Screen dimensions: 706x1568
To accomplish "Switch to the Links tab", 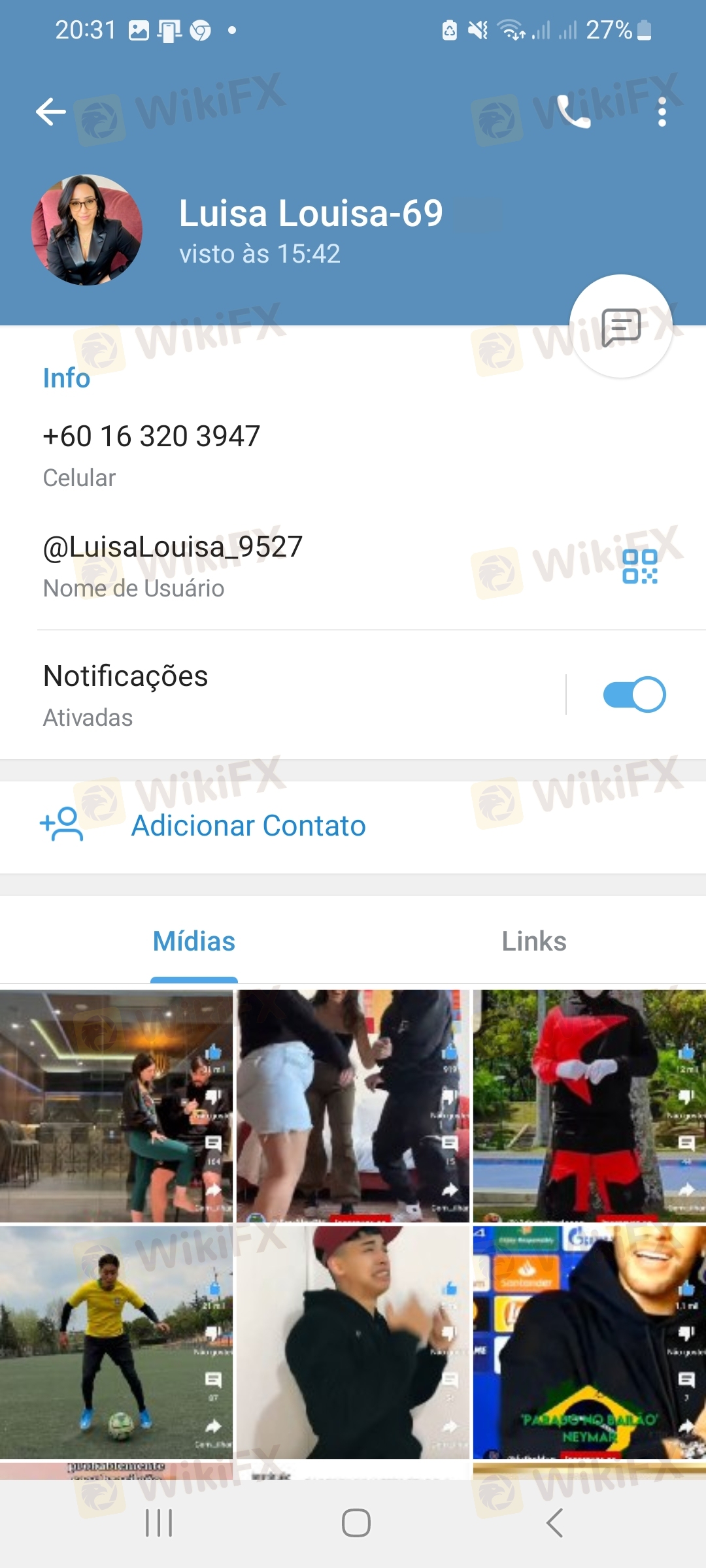I will click(534, 941).
